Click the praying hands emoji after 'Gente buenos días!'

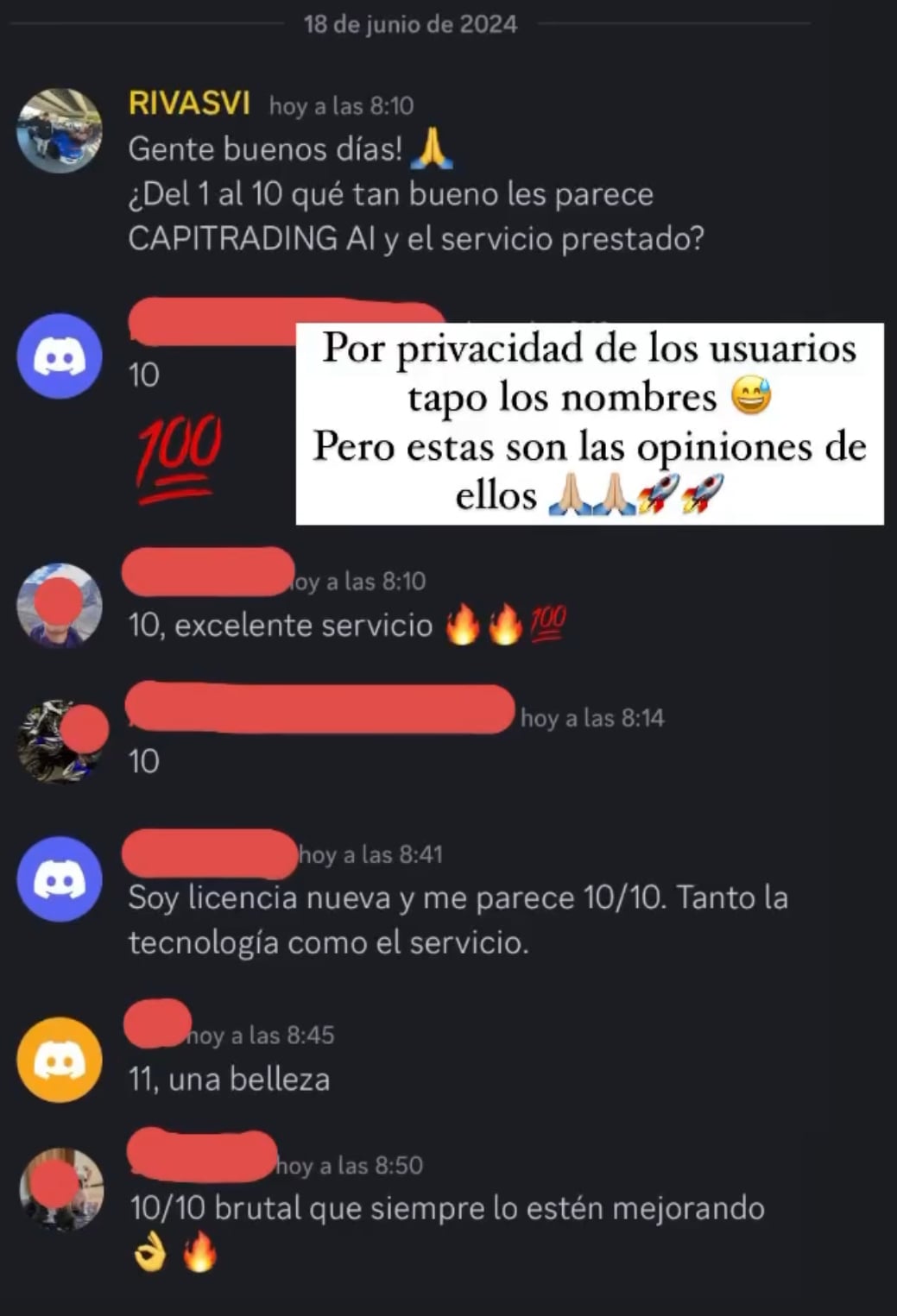pyautogui.click(x=433, y=148)
